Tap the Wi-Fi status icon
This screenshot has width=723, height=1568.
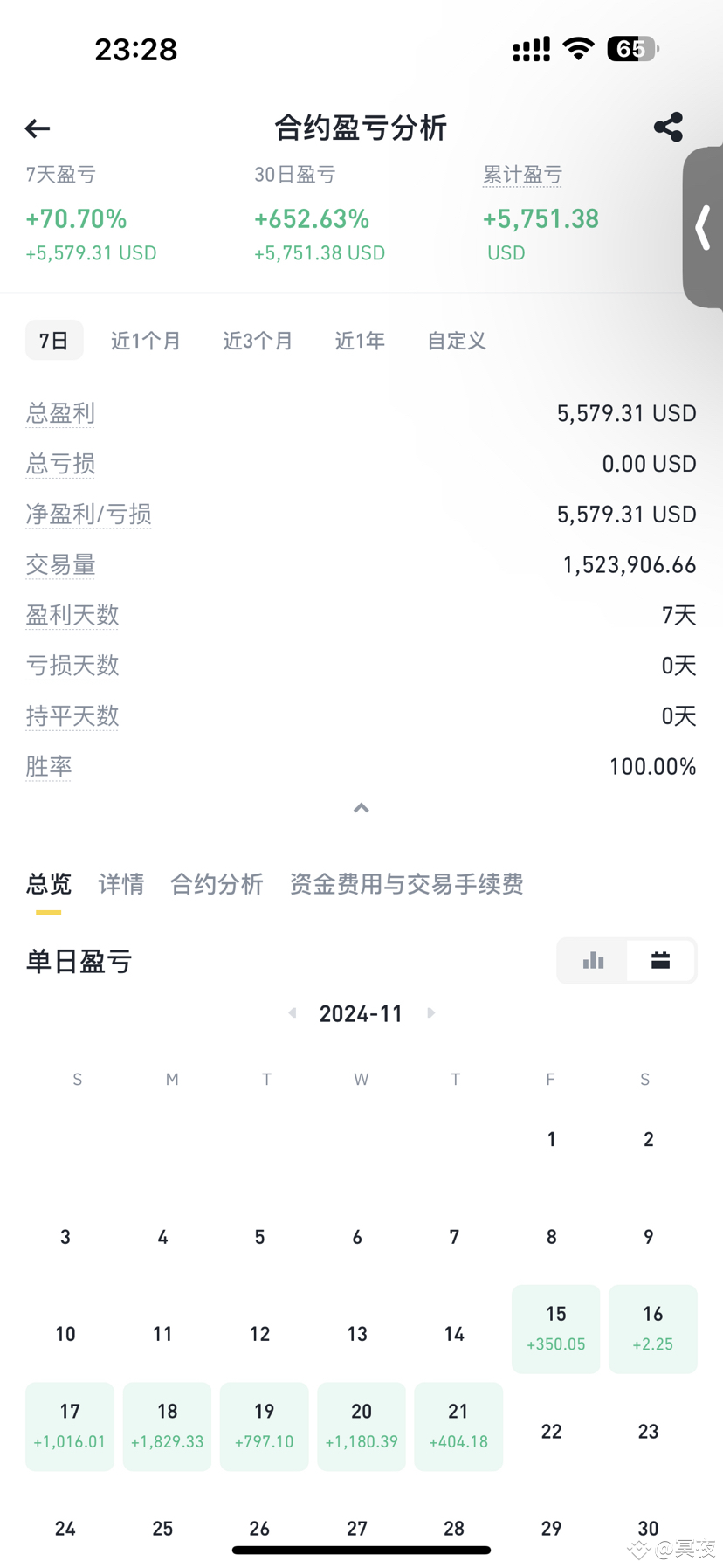click(x=578, y=48)
